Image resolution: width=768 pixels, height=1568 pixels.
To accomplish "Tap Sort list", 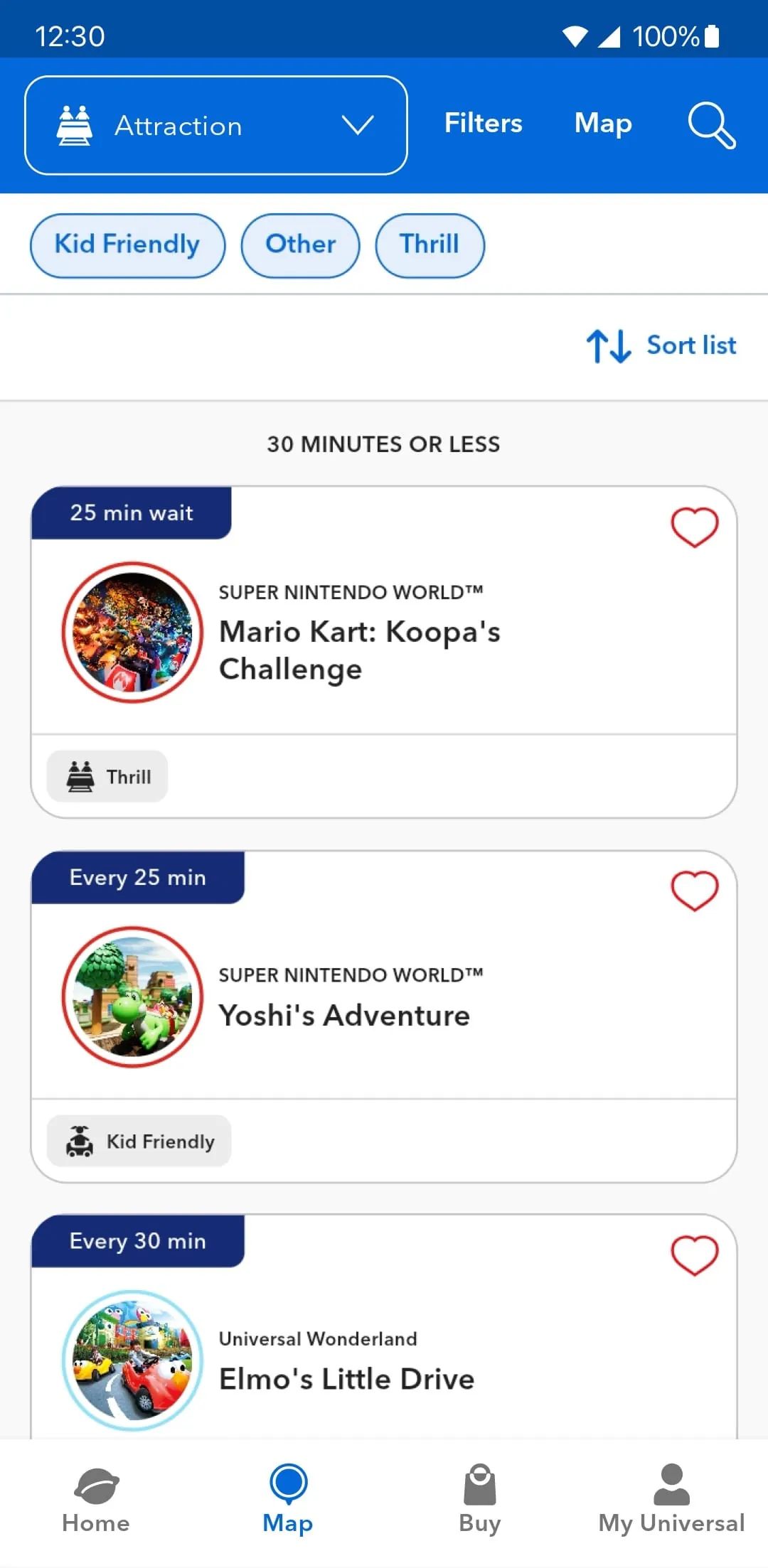I will point(661,345).
